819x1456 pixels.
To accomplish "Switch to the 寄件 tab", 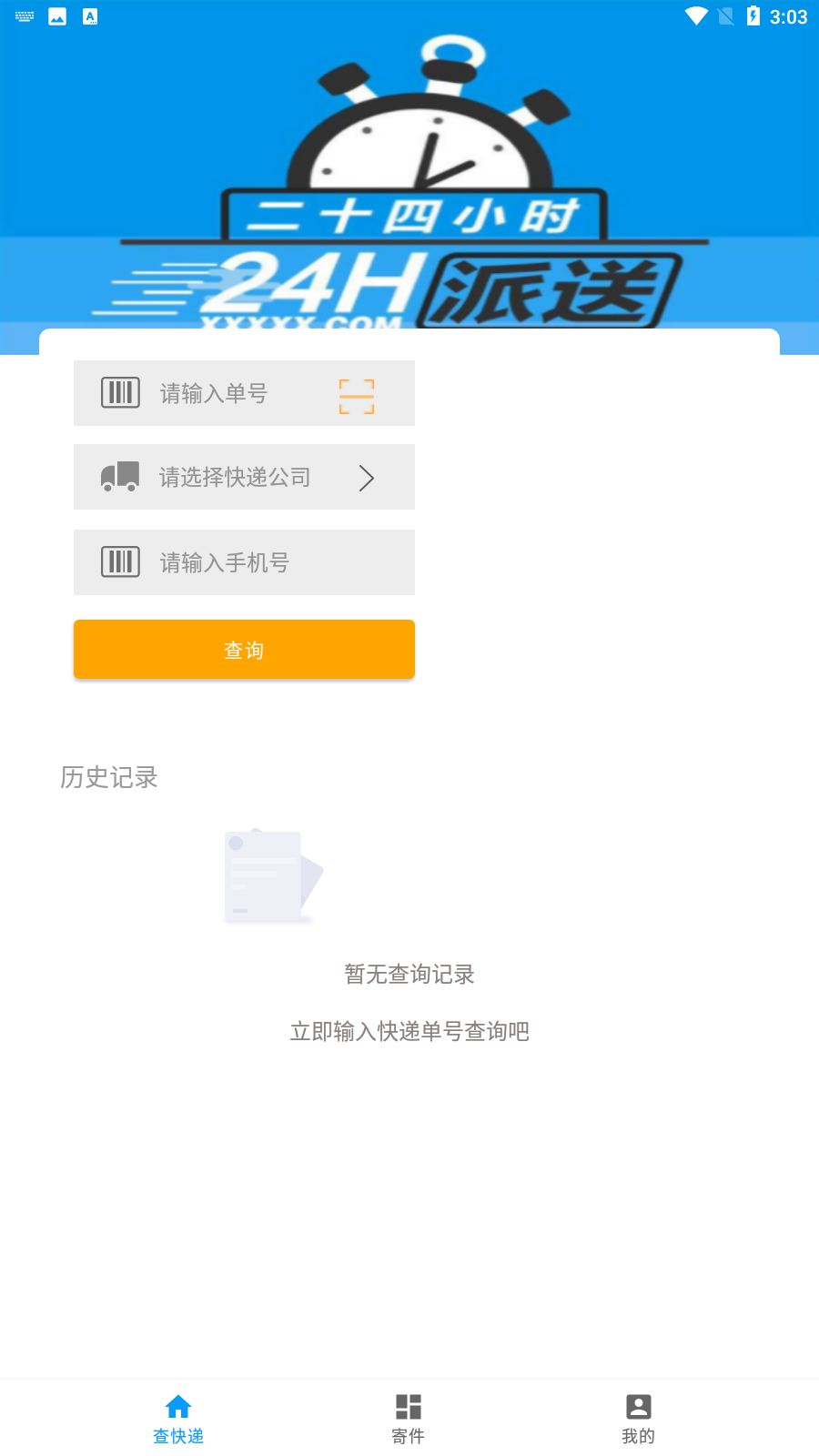I will pyautogui.click(x=408, y=1418).
